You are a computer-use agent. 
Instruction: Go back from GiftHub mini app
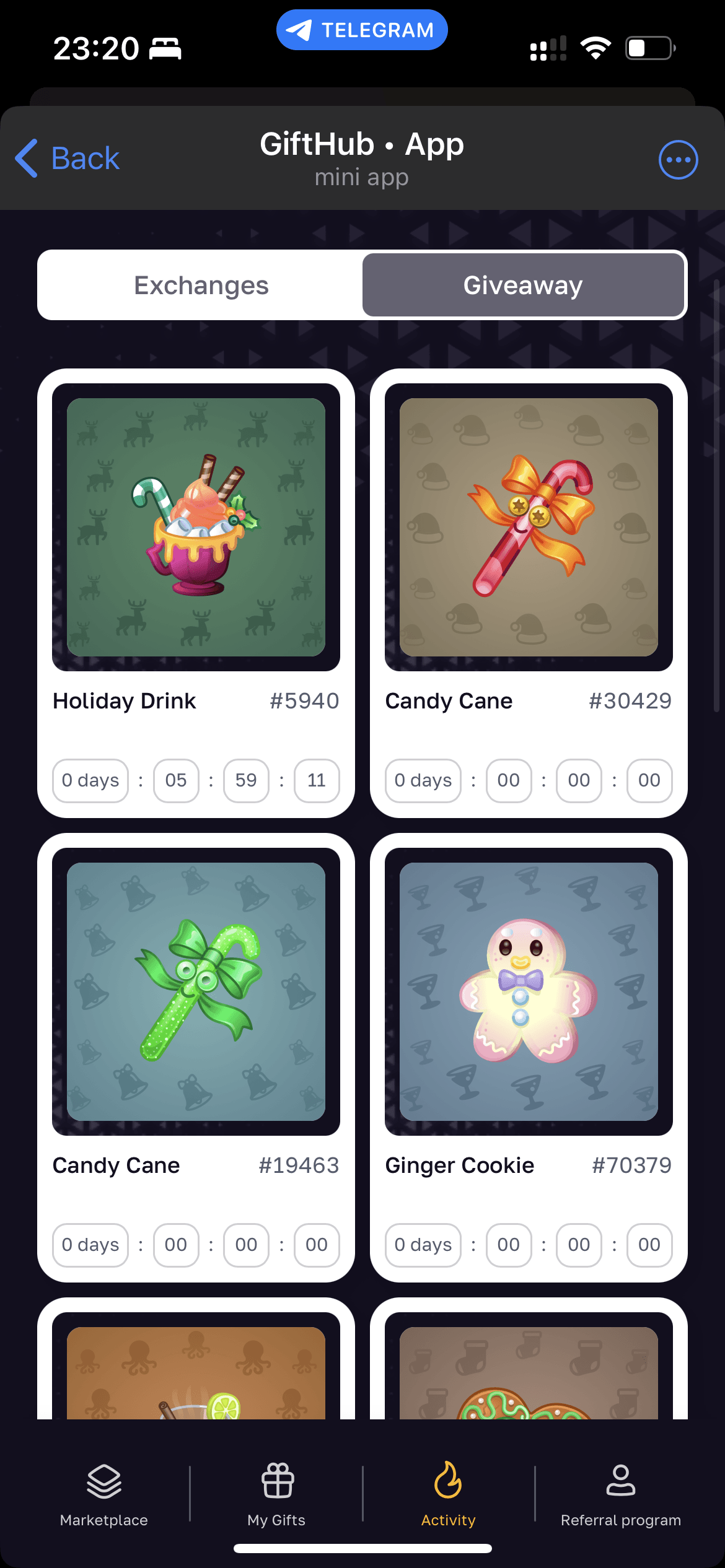pyautogui.click(x=67, y=159)
